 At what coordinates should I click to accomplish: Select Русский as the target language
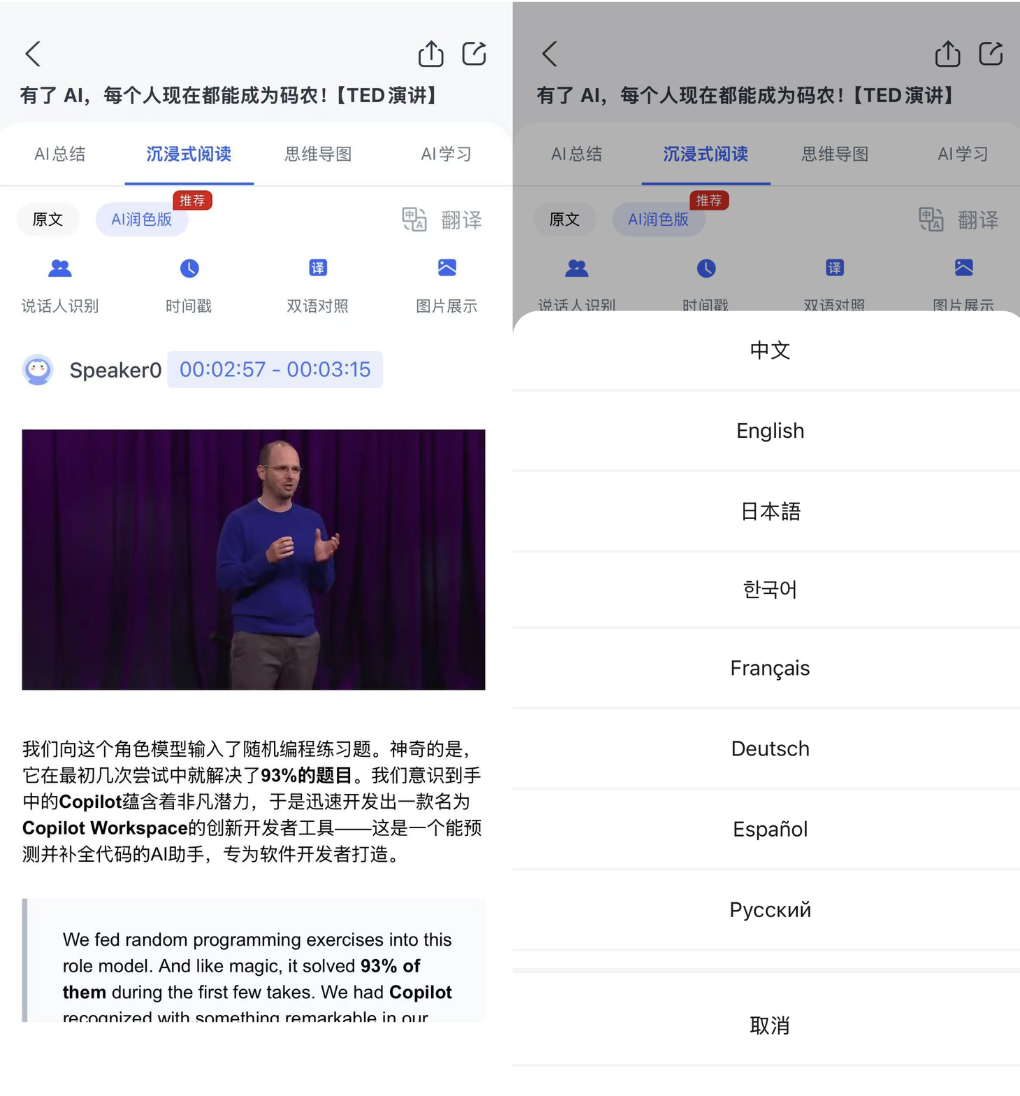click(x=769, y=909)
